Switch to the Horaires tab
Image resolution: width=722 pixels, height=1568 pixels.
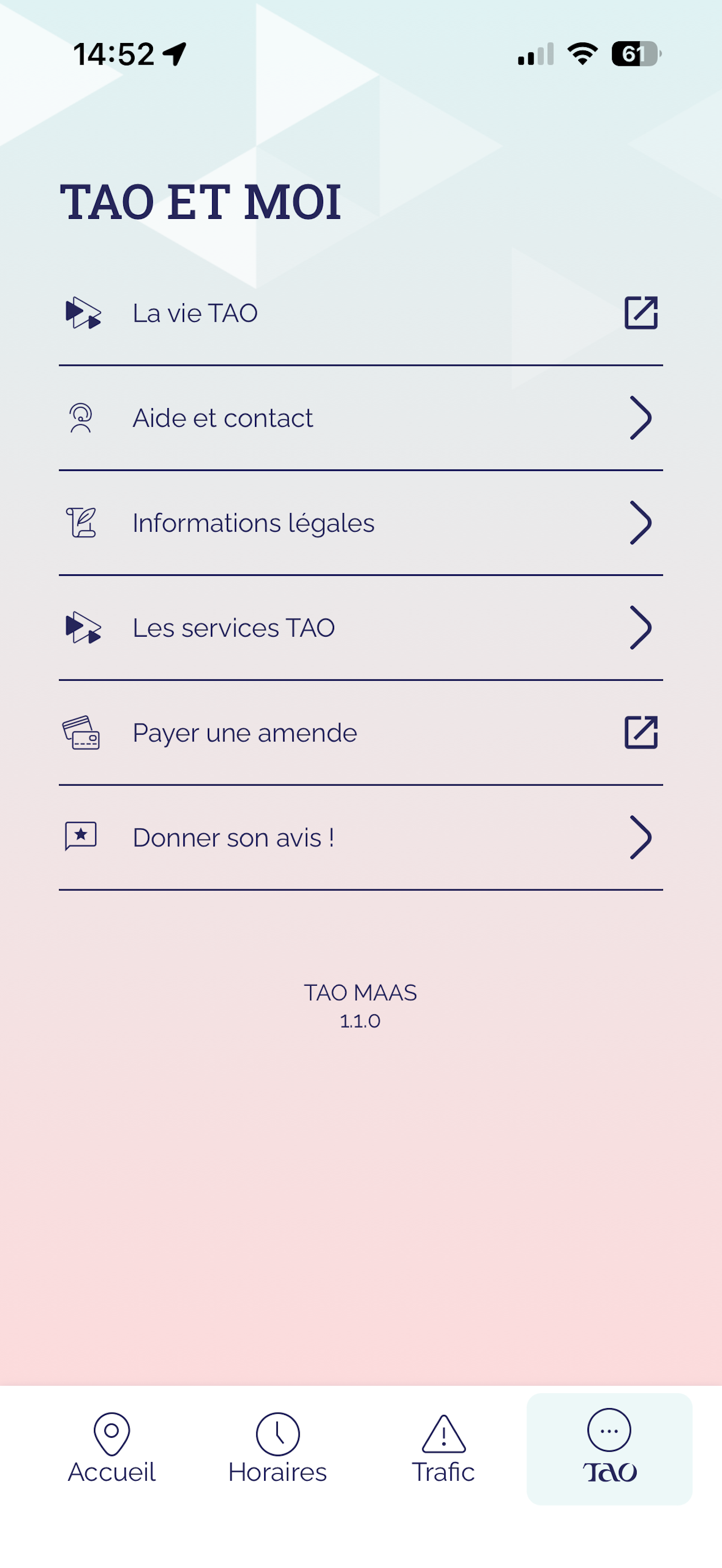(277, 1449)
